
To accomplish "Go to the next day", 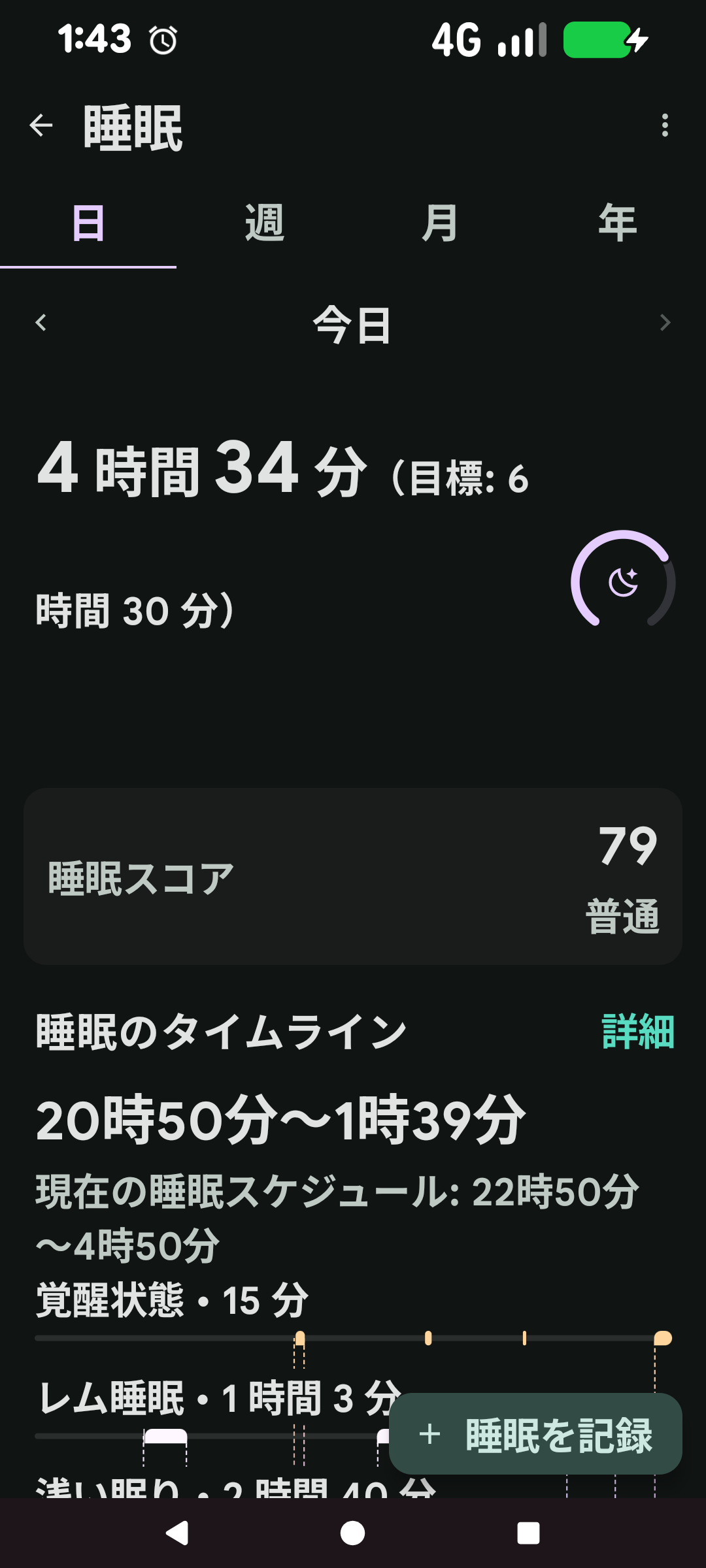I will pos(665,323).
